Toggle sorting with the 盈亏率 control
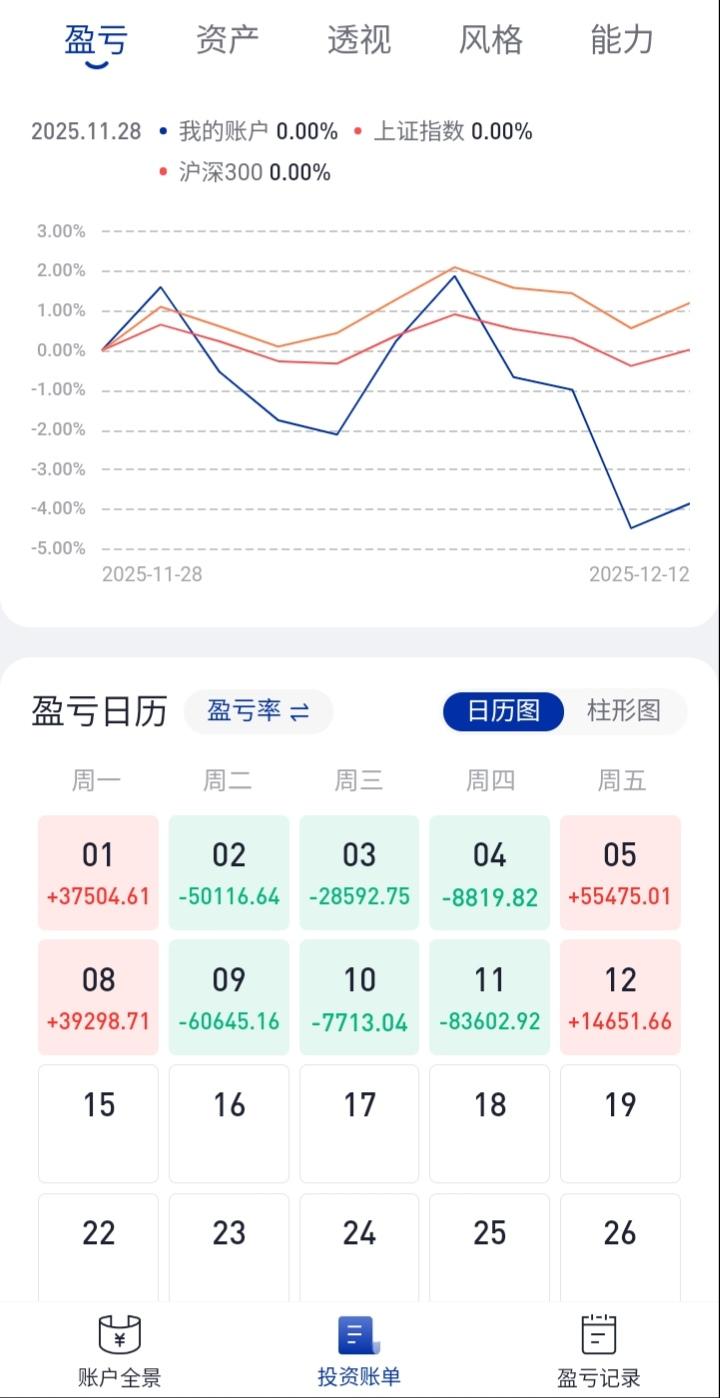Screen dimensions: 720x1398 pos(258,712)
